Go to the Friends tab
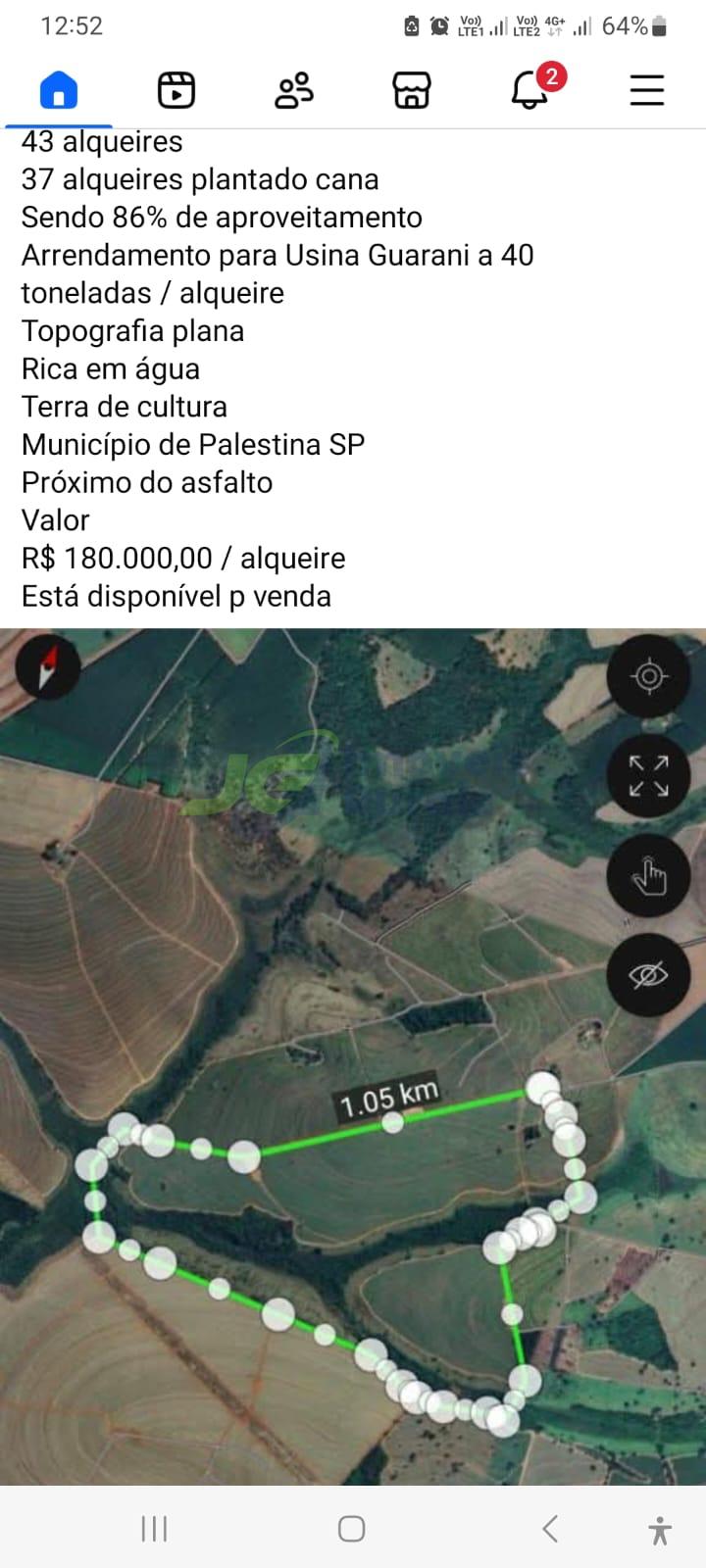 [x=294, y=91]
